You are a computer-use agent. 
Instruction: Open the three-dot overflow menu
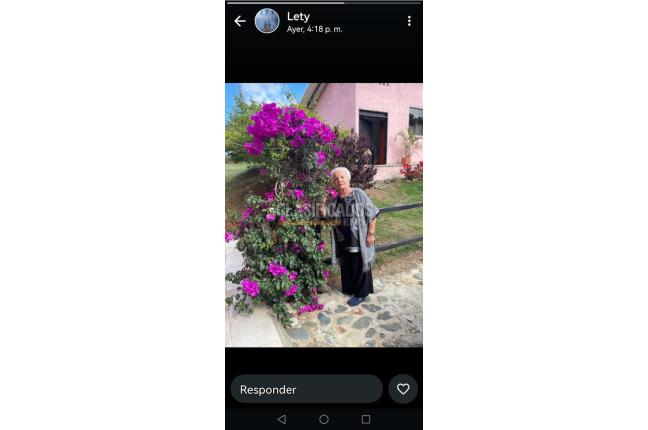(x=409, y=21)
